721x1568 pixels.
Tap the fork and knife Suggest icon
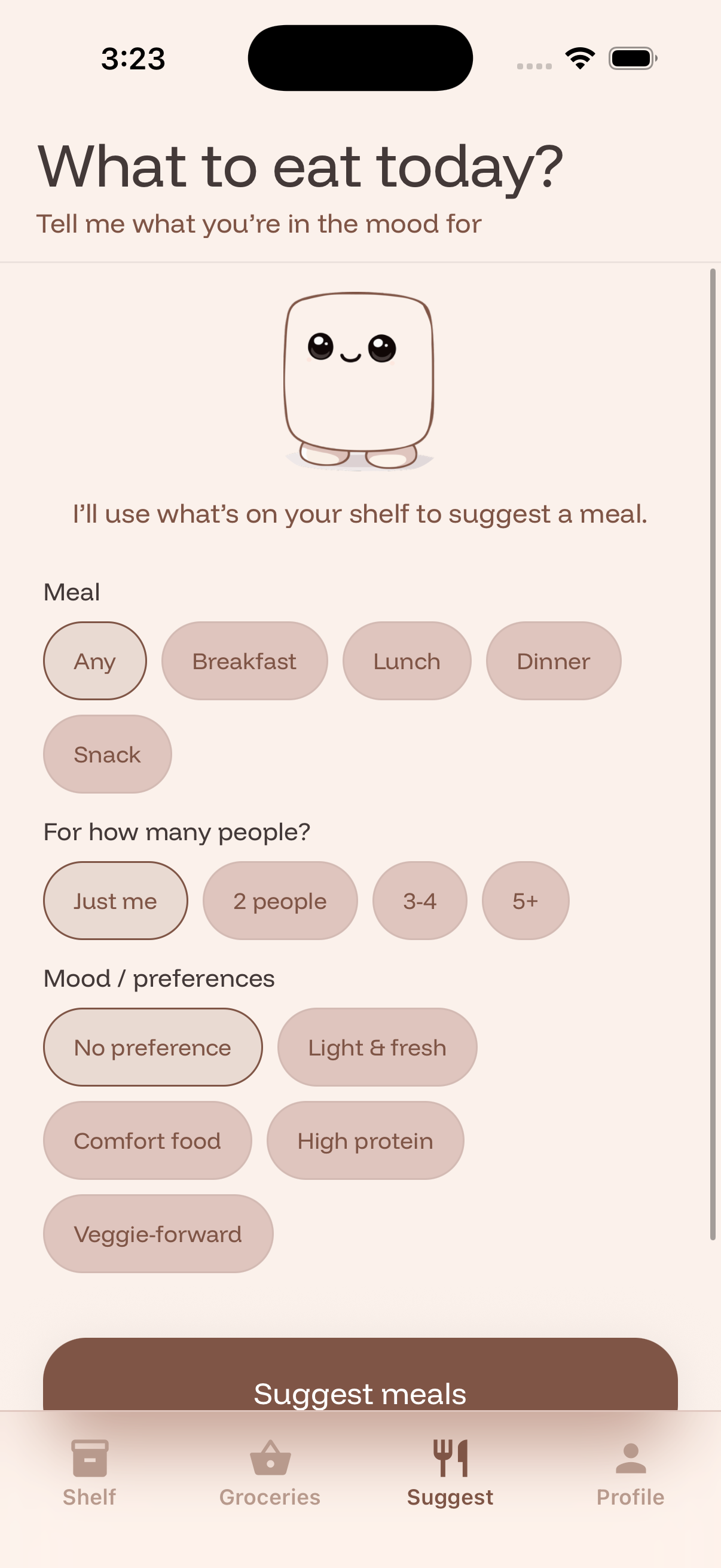point(450,1456)
